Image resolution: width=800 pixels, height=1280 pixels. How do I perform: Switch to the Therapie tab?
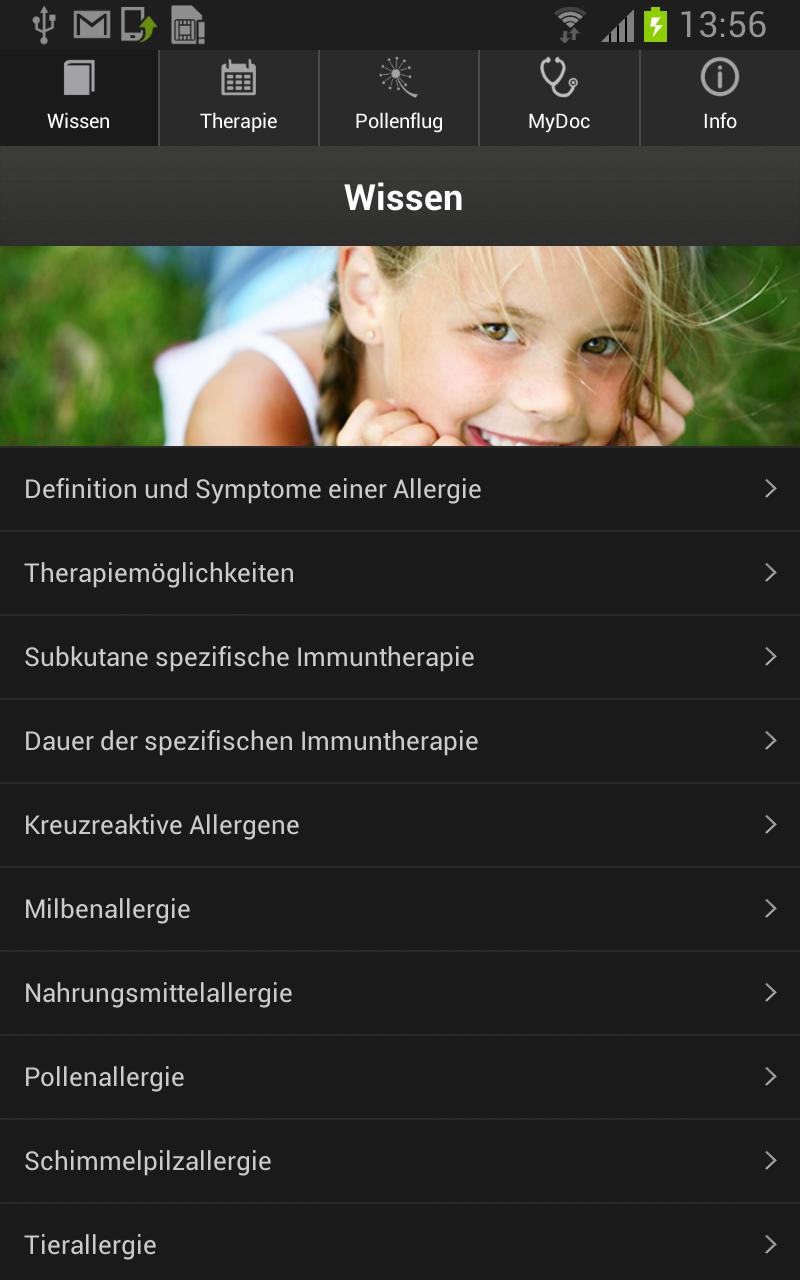[x=238, y=98]
